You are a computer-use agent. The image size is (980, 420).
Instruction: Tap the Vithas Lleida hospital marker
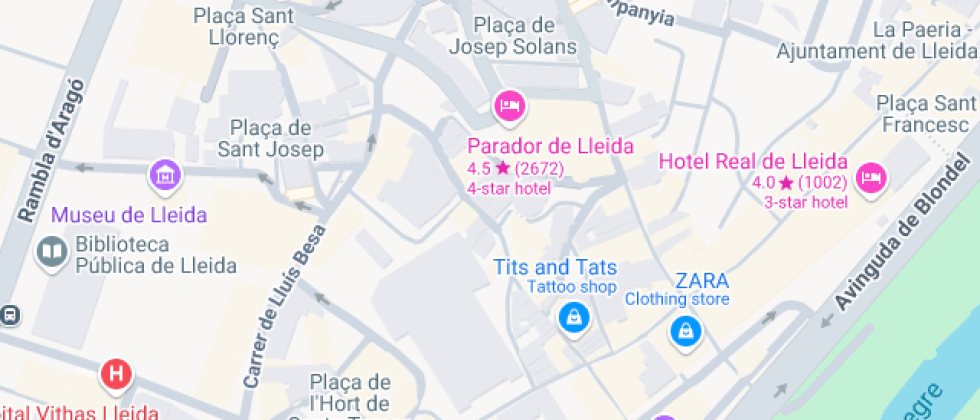(117, 375)
